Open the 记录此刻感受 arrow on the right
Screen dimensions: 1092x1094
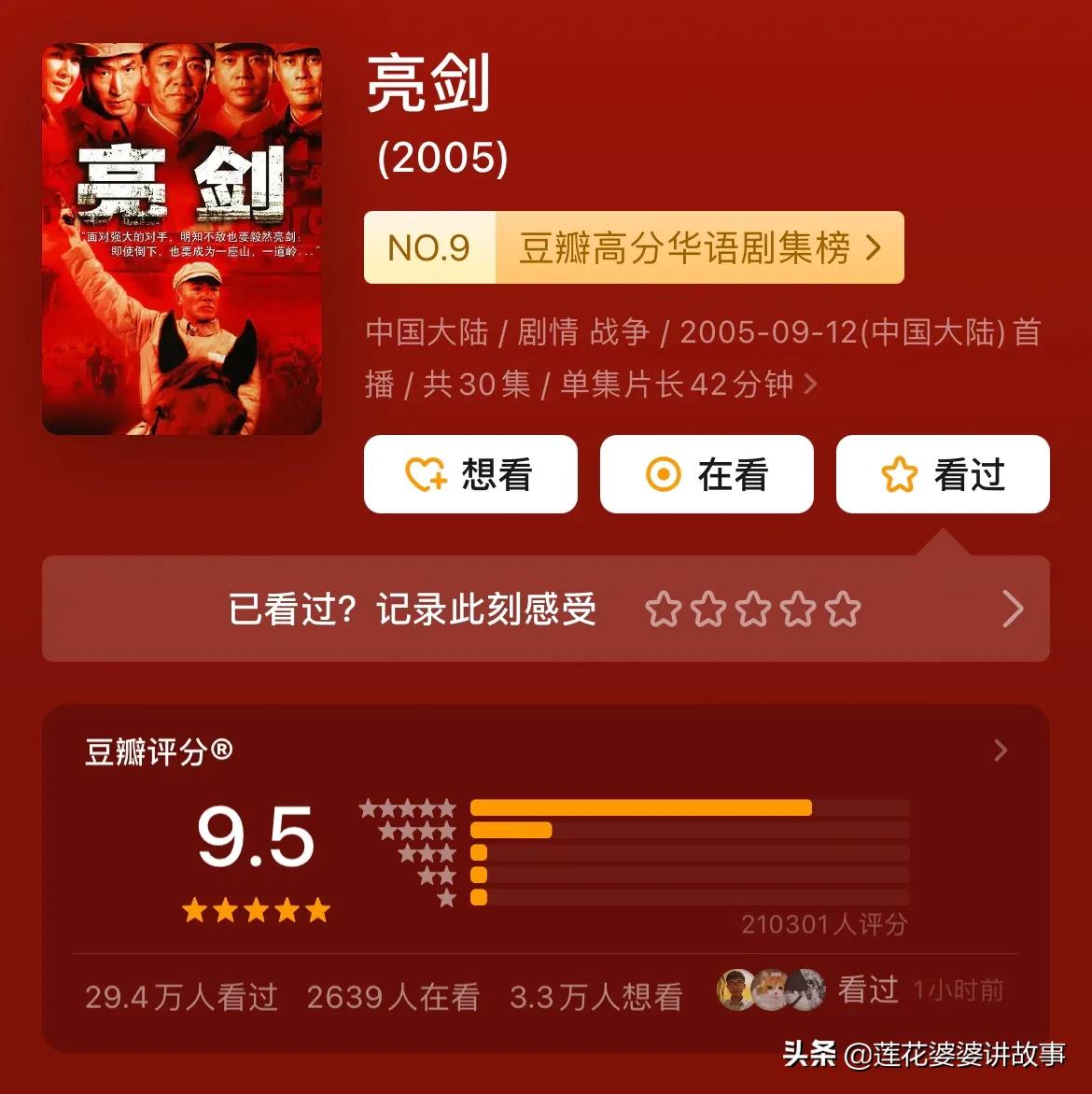point(1013,609)
